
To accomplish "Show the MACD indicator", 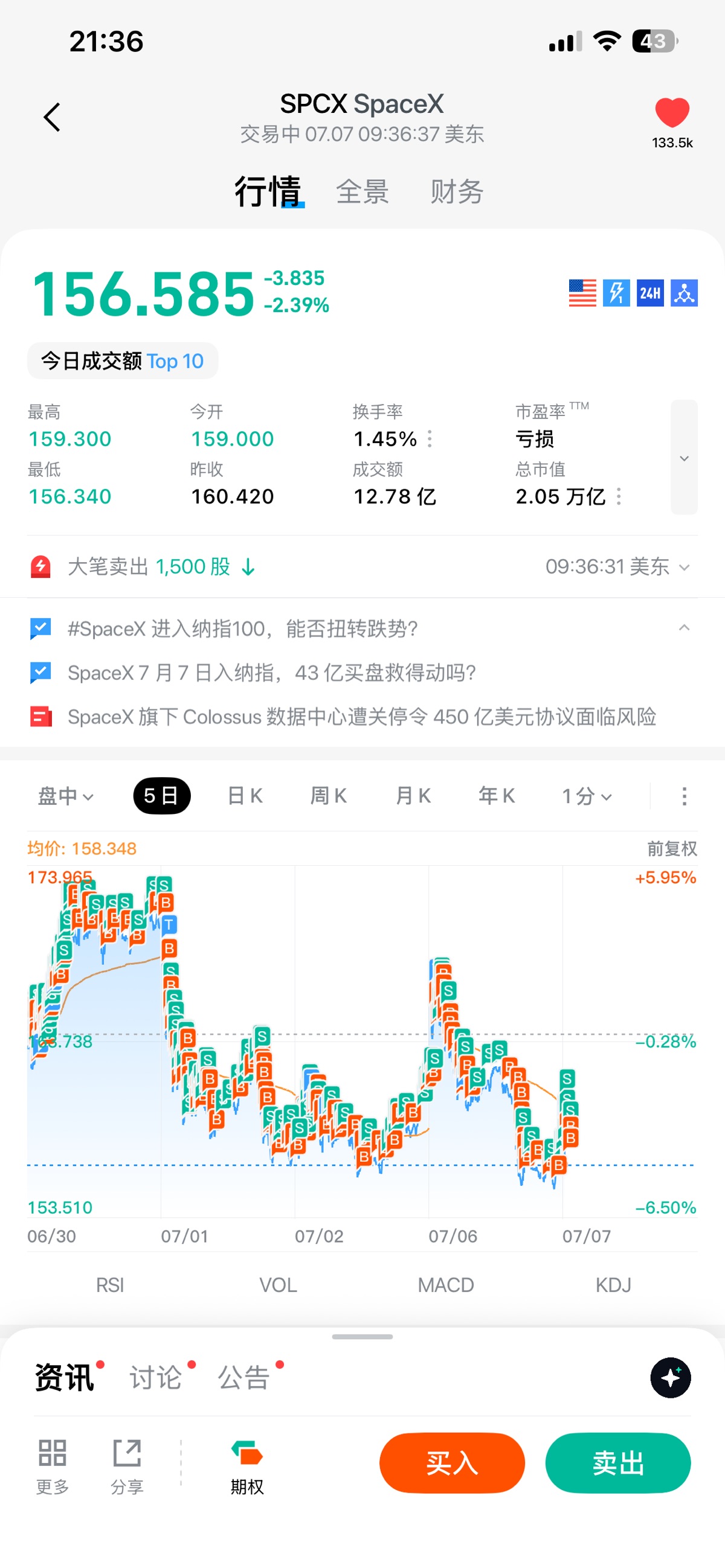I will [446, 1285].
